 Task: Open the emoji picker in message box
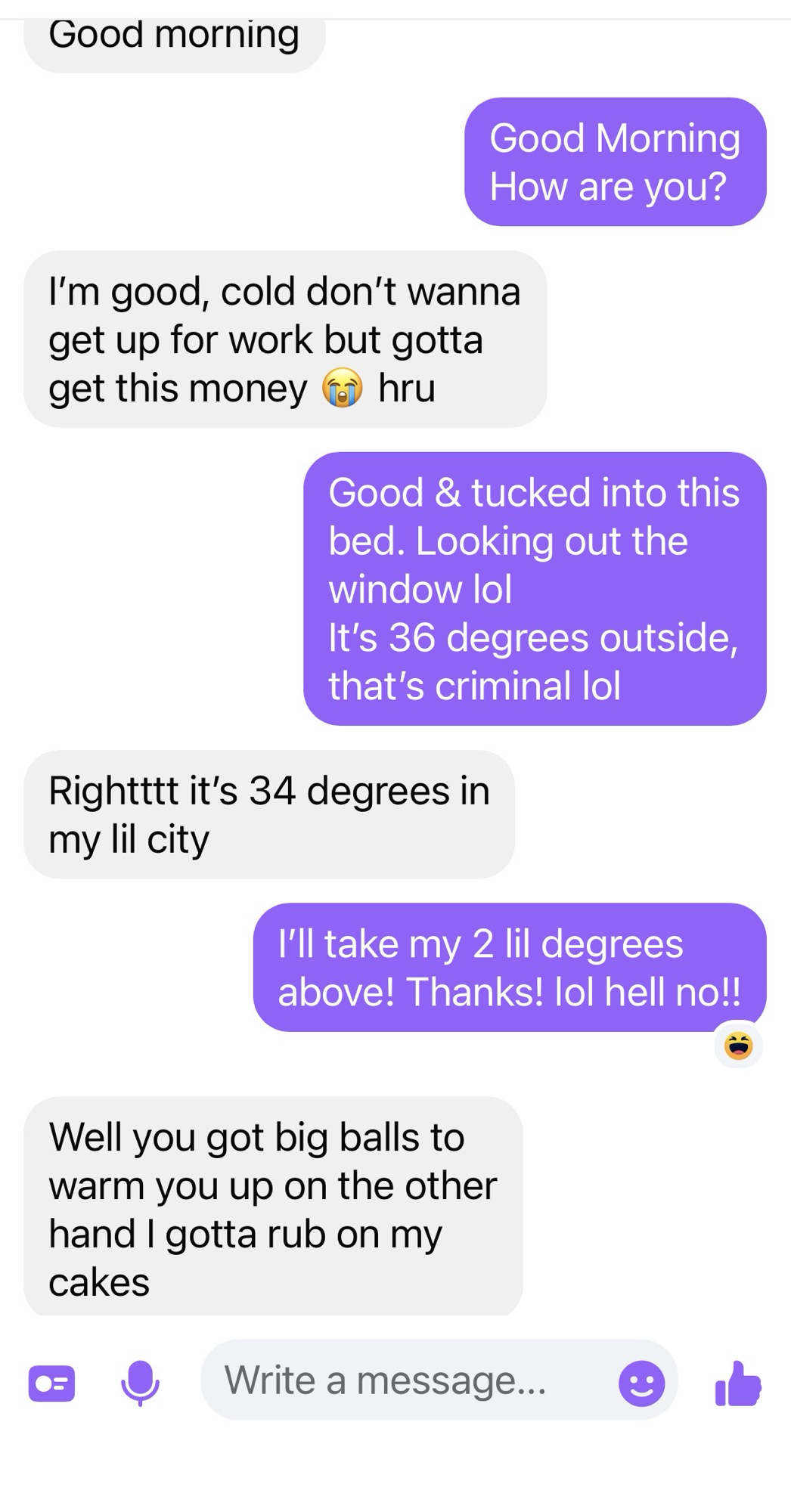pos(641,1383)
